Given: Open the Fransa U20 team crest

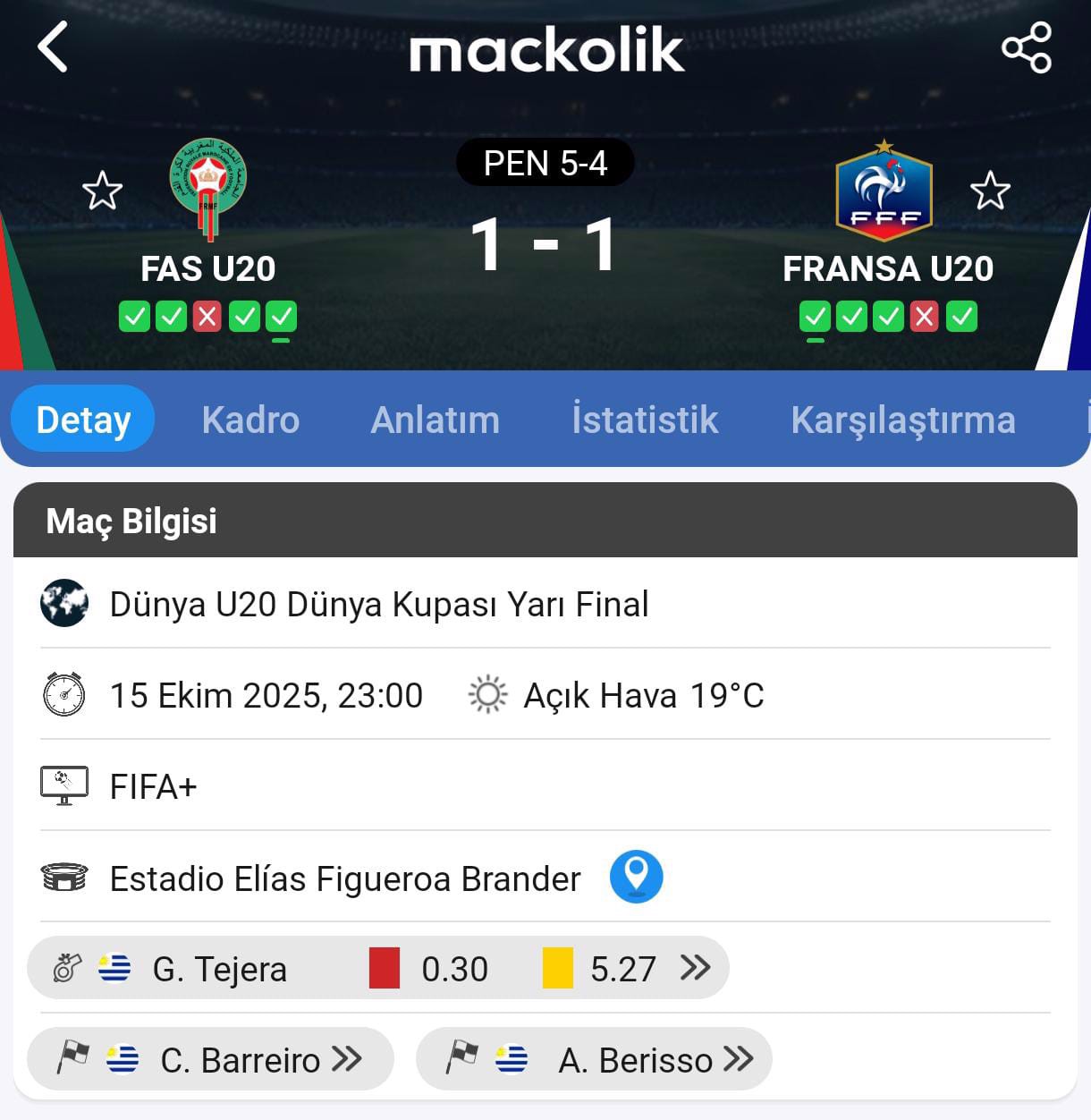Looking at the screenshot, I should pyautogui.click(x=884, y=191).
